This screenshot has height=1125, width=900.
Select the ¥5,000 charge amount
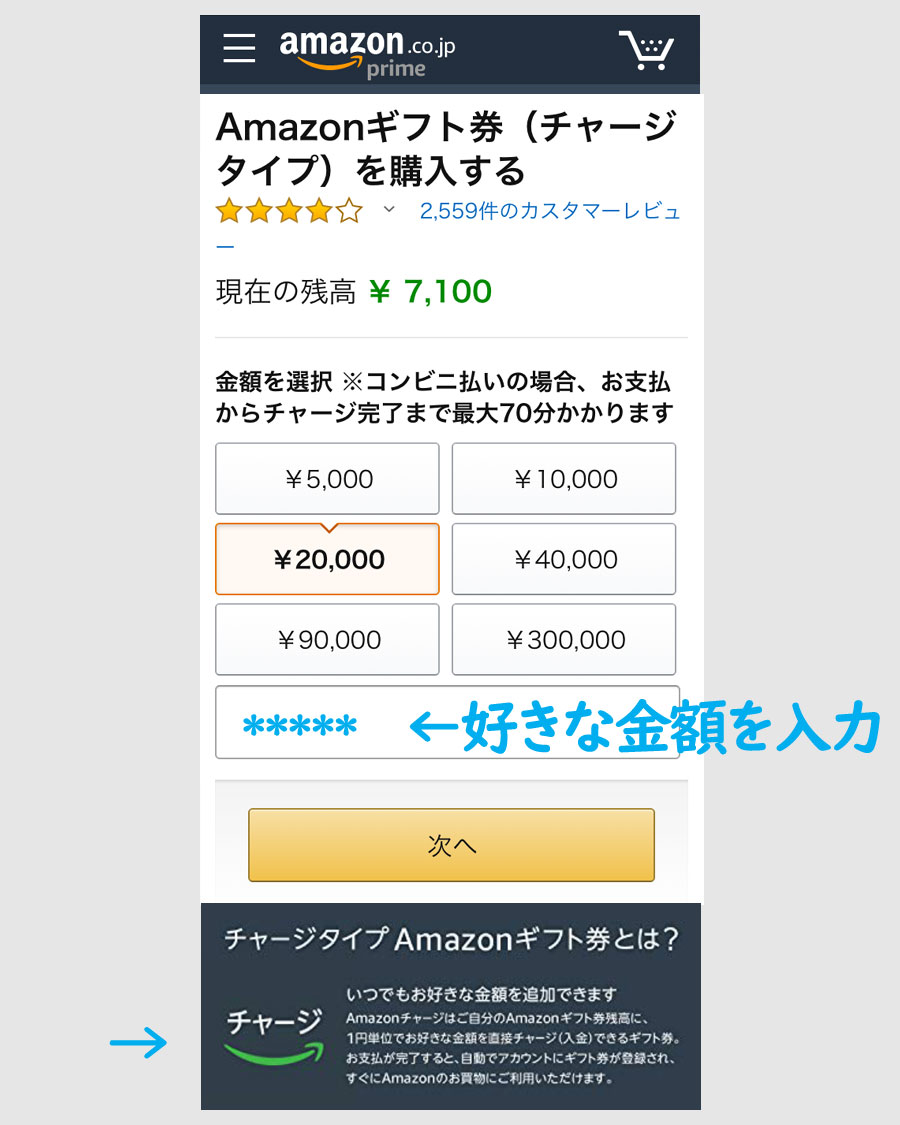(327, 478)
